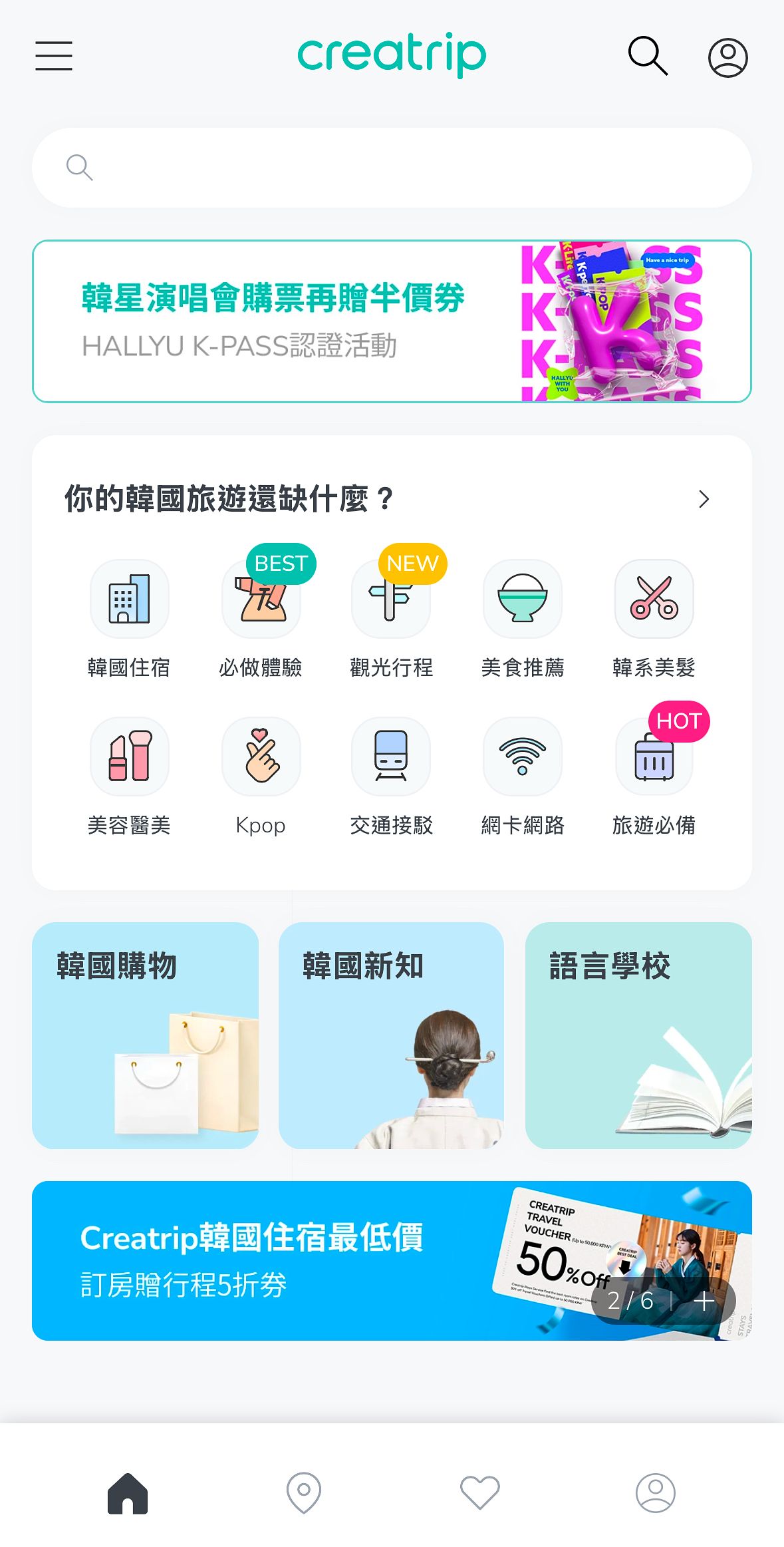
Task: Expand the 你的韓國旅遊還缺什麼 section arrow
Action: pos(704,499)
